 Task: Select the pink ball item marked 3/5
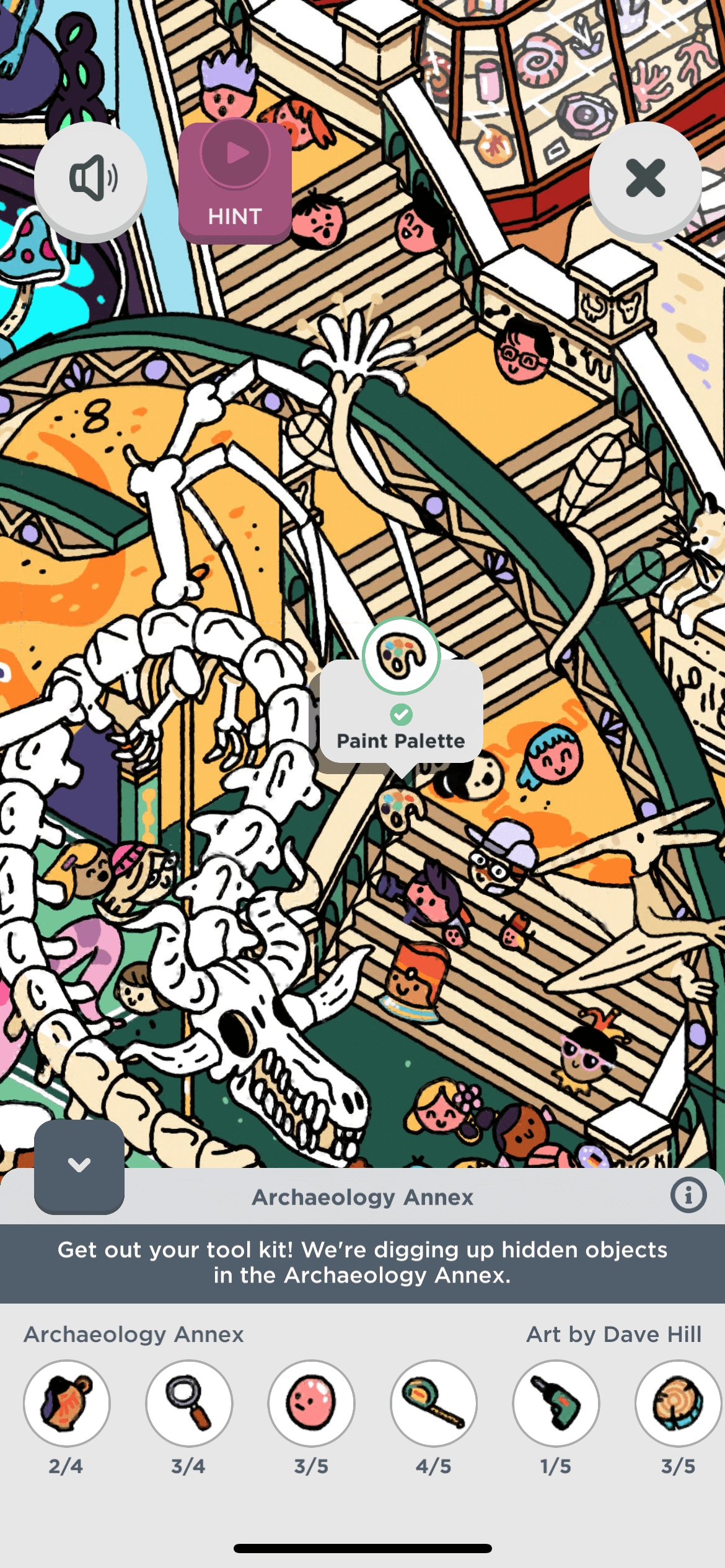pyautogui.click(x=311, y=1403)
